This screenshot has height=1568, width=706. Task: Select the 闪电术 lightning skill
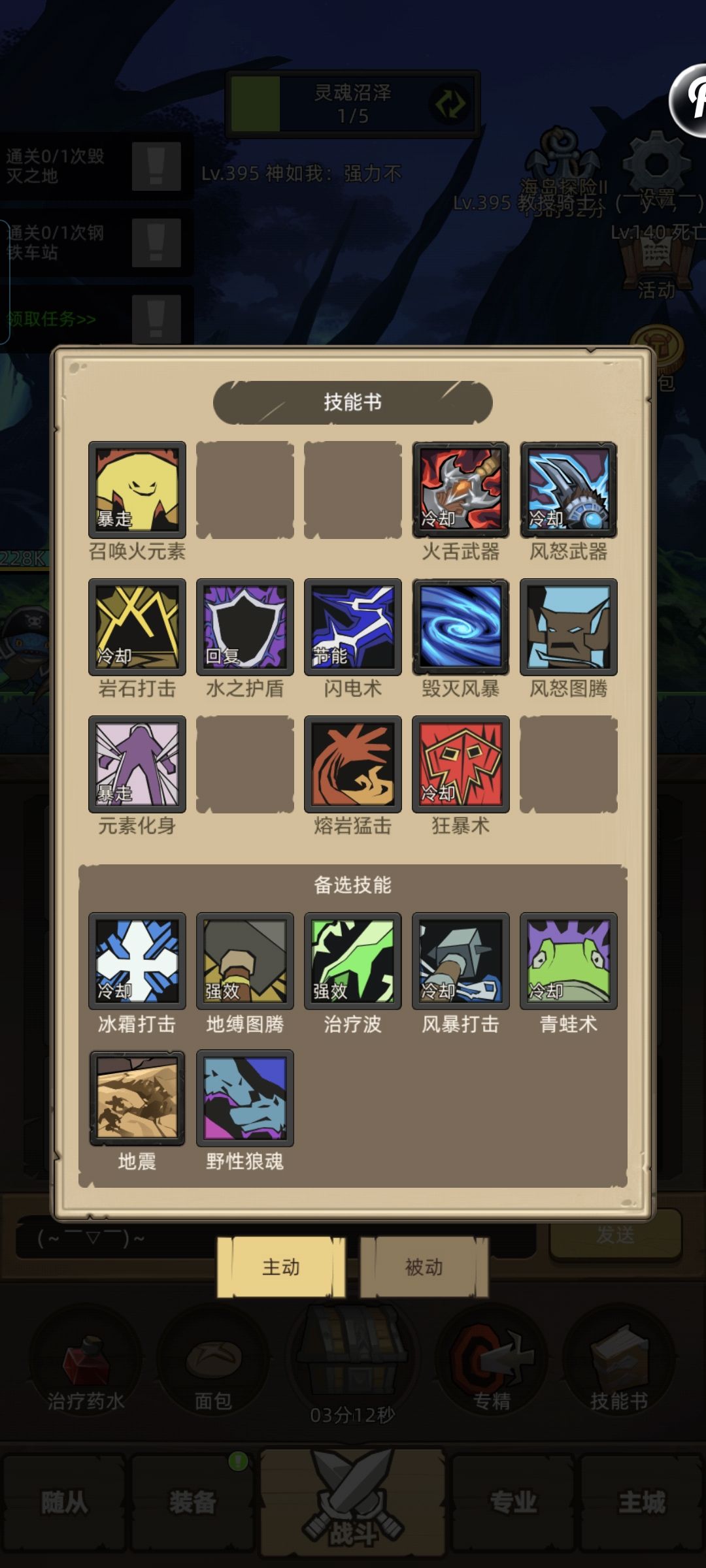[352, 628]
